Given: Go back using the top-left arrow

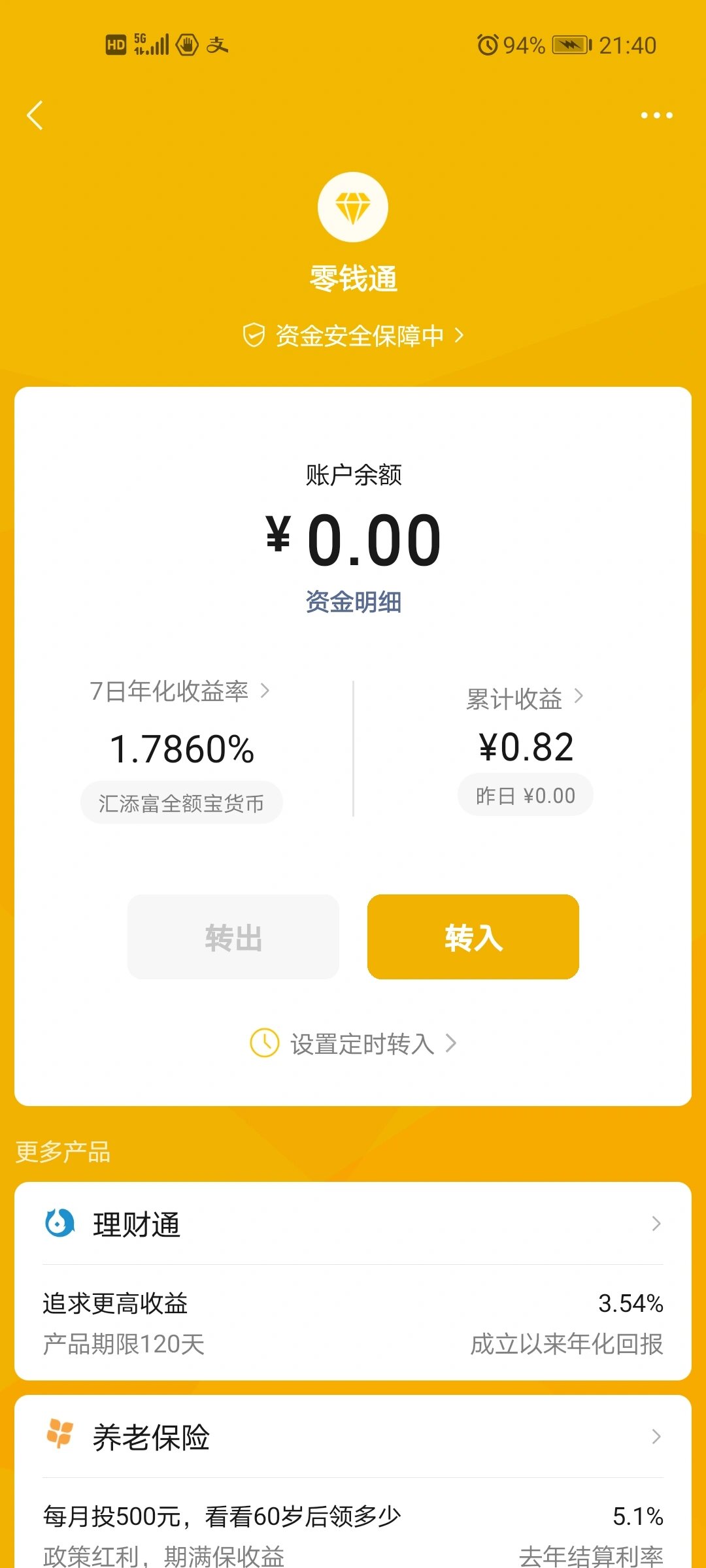Looking at the screenshot, I should pyautogui.click(x=35, y=116).
